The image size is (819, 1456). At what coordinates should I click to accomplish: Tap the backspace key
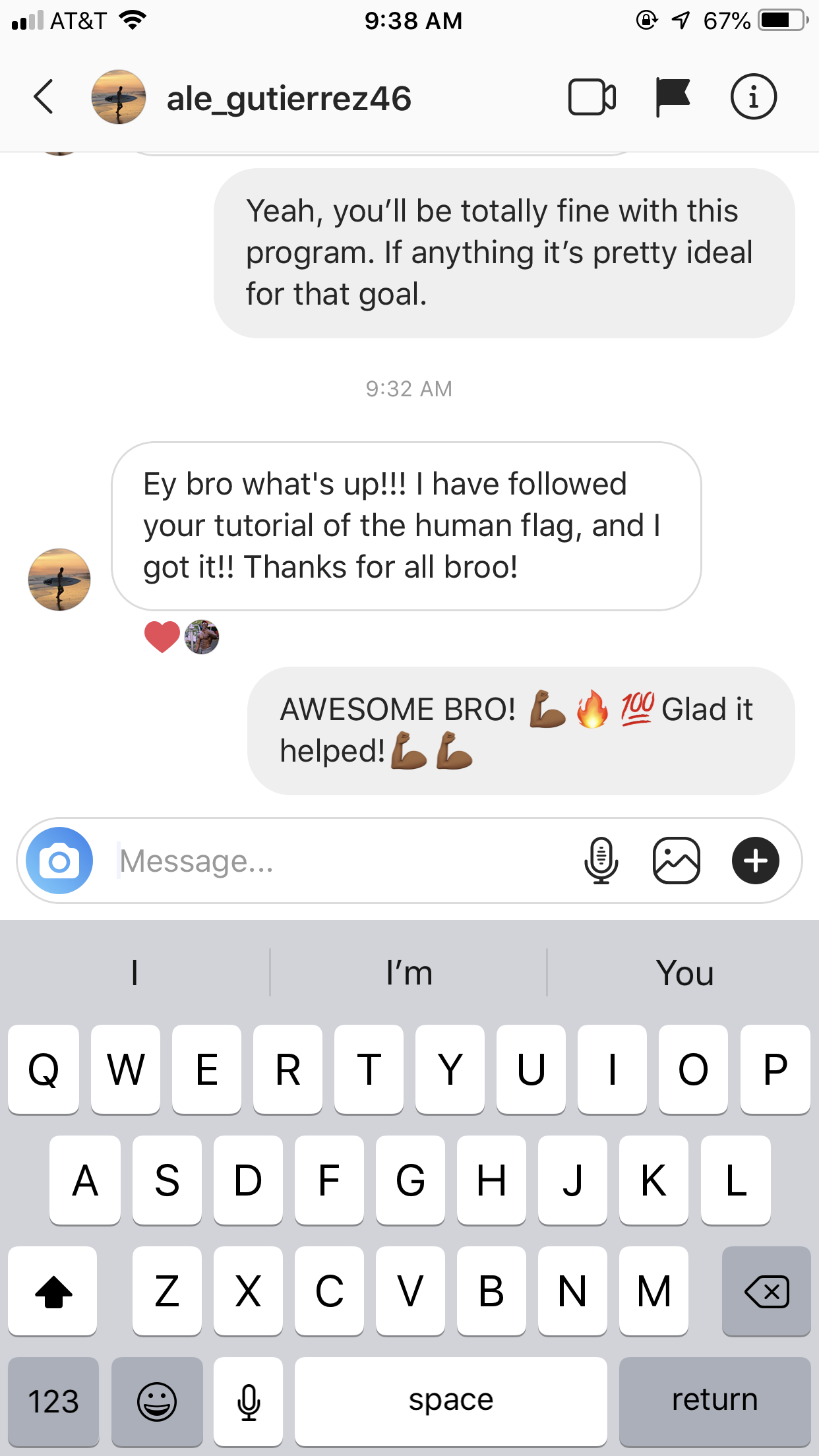766,1290
